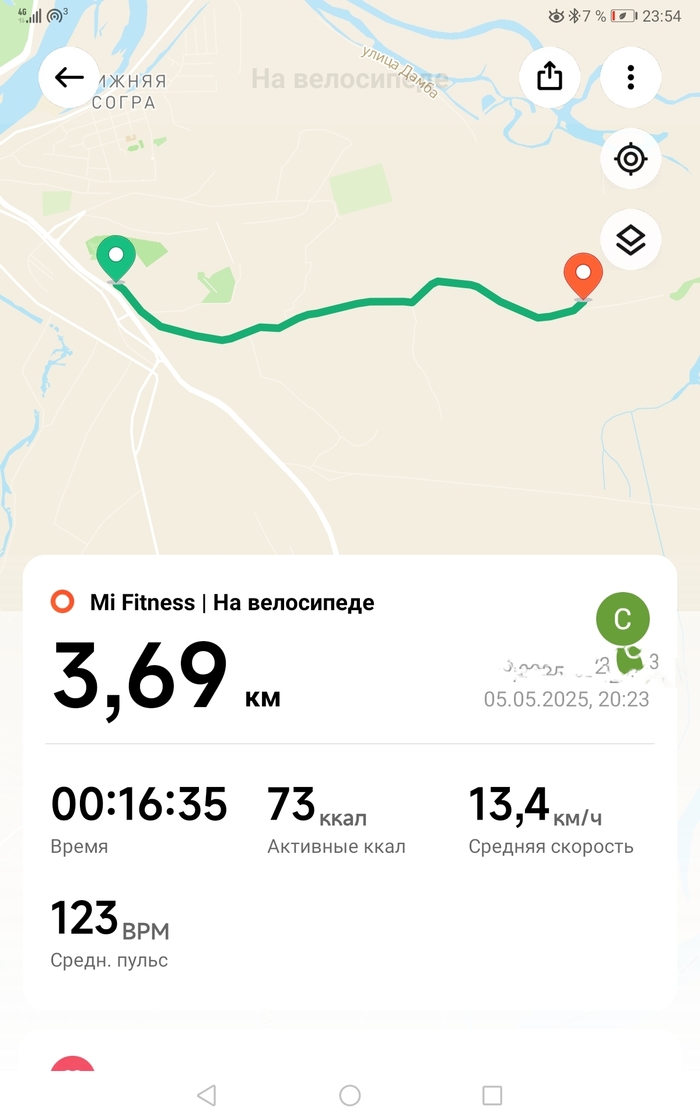Share this cycling workout
The height and width of the screenshot is (1120, 700).
point(550,77)
